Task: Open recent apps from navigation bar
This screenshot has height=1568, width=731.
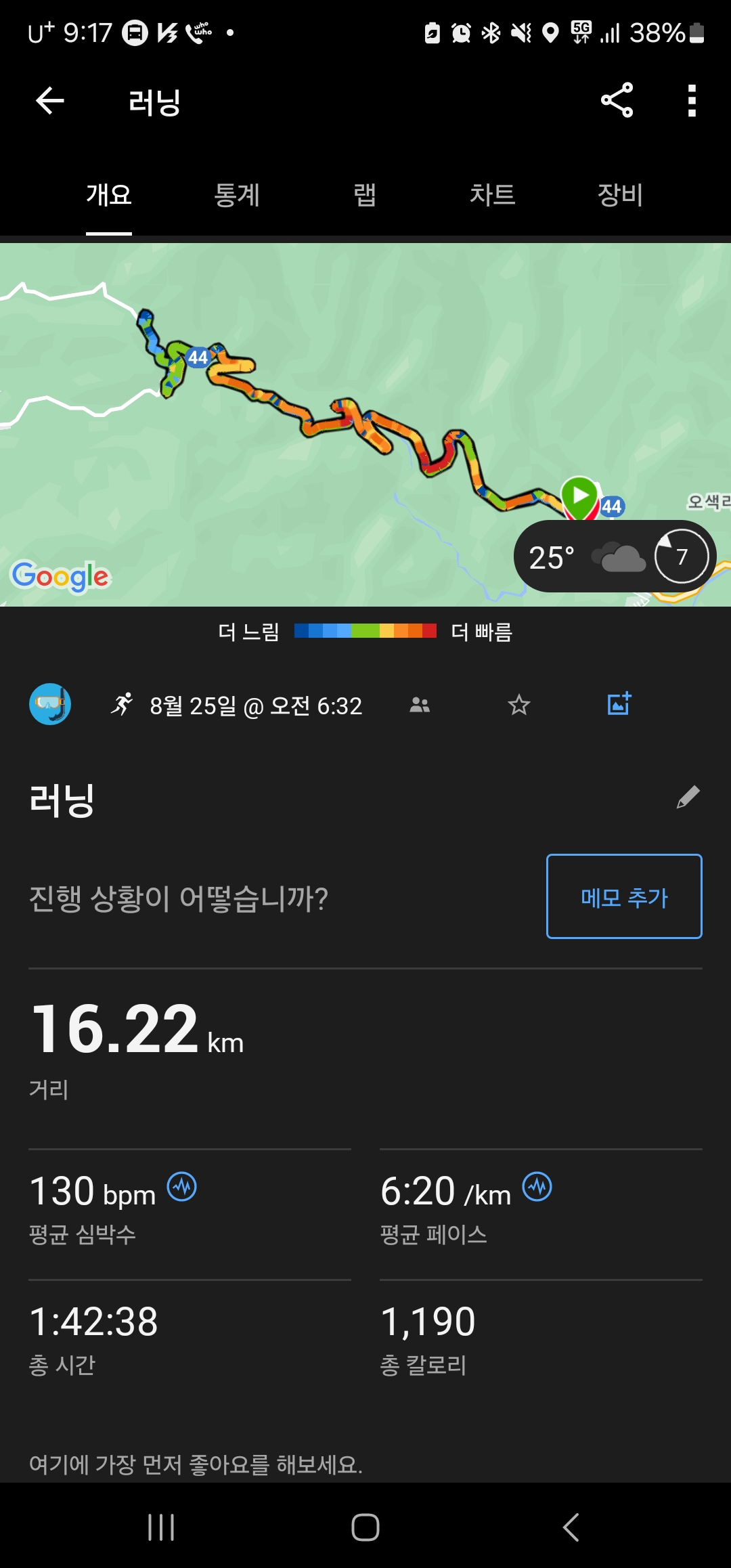Action: [x=161, y=1527]
